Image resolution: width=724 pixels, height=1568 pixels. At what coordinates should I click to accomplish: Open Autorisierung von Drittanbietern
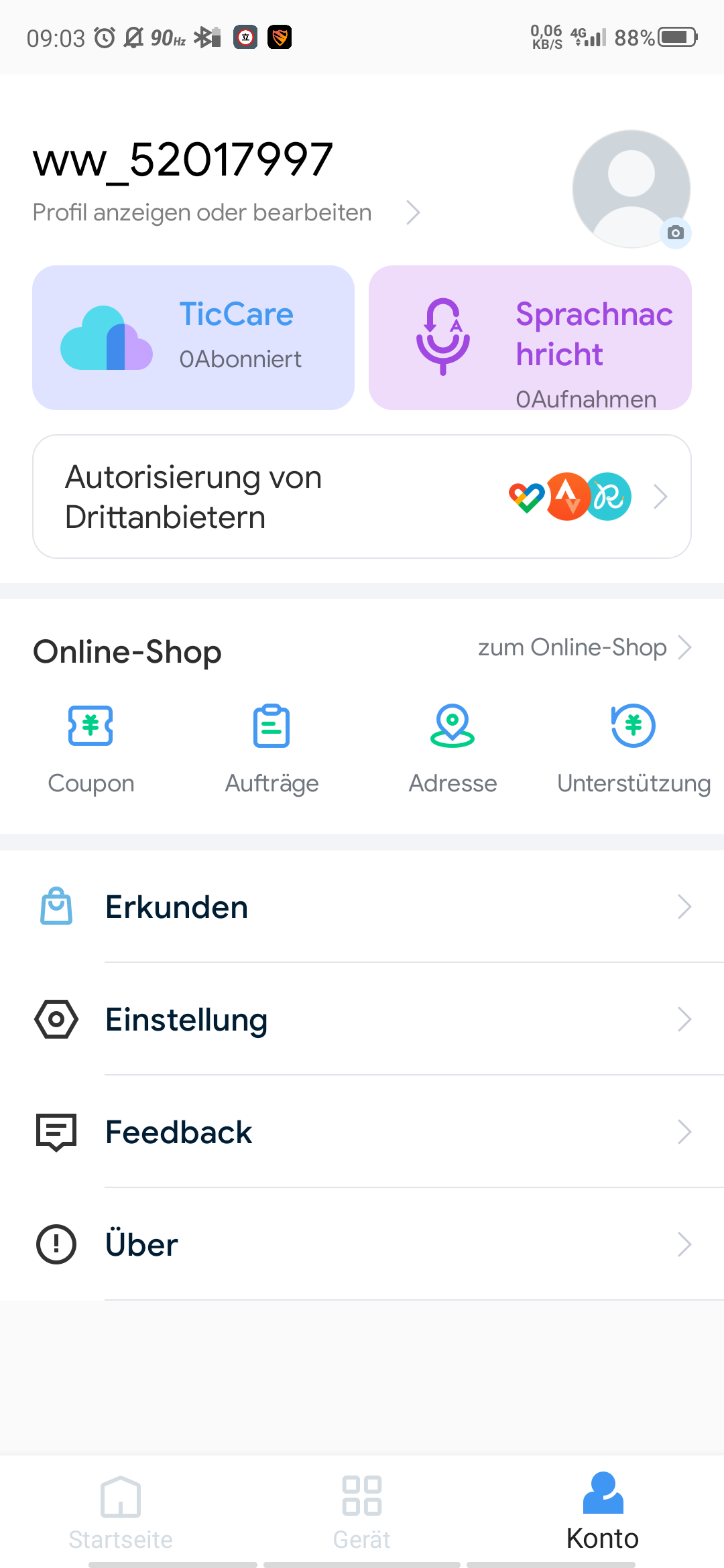point(362,497)
